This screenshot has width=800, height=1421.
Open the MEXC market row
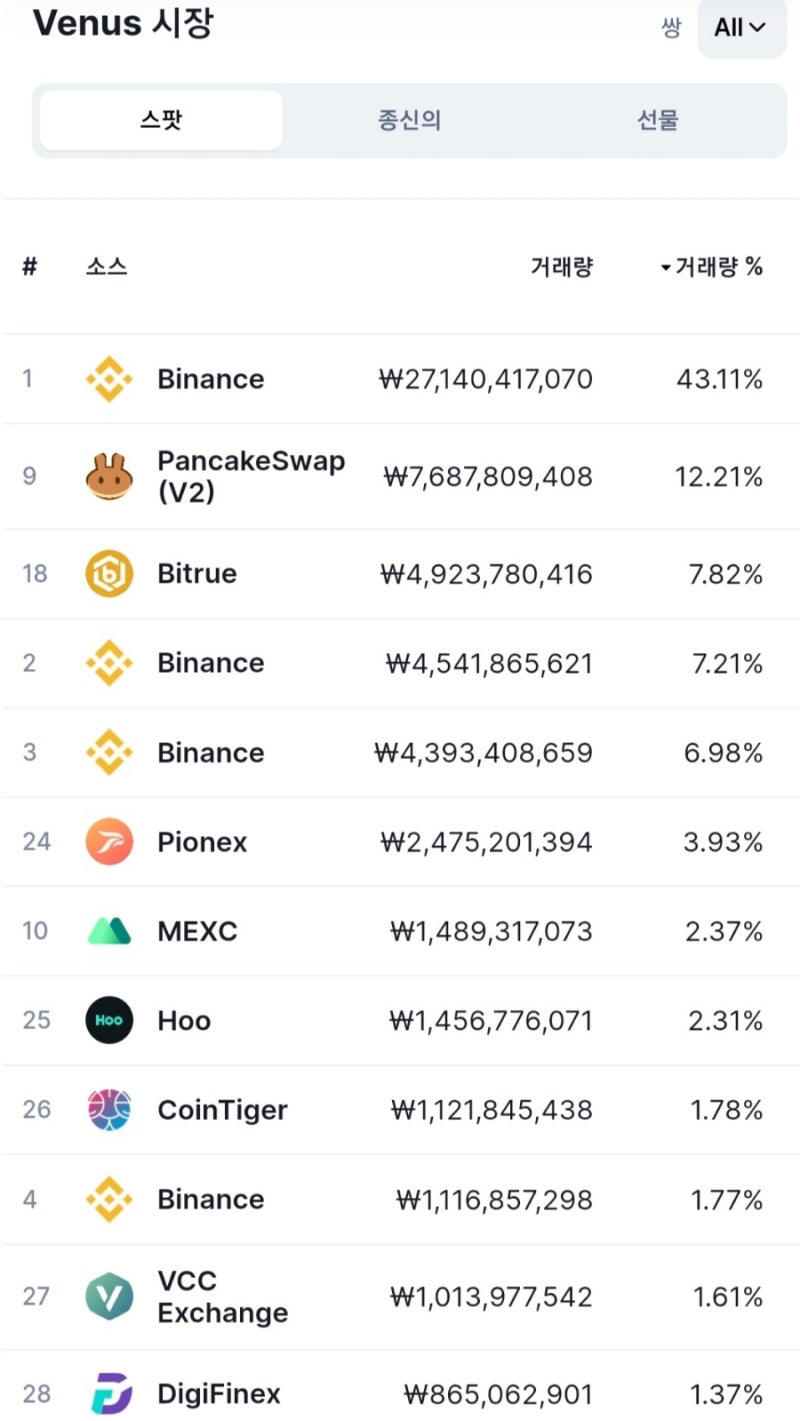coord(400,931)
